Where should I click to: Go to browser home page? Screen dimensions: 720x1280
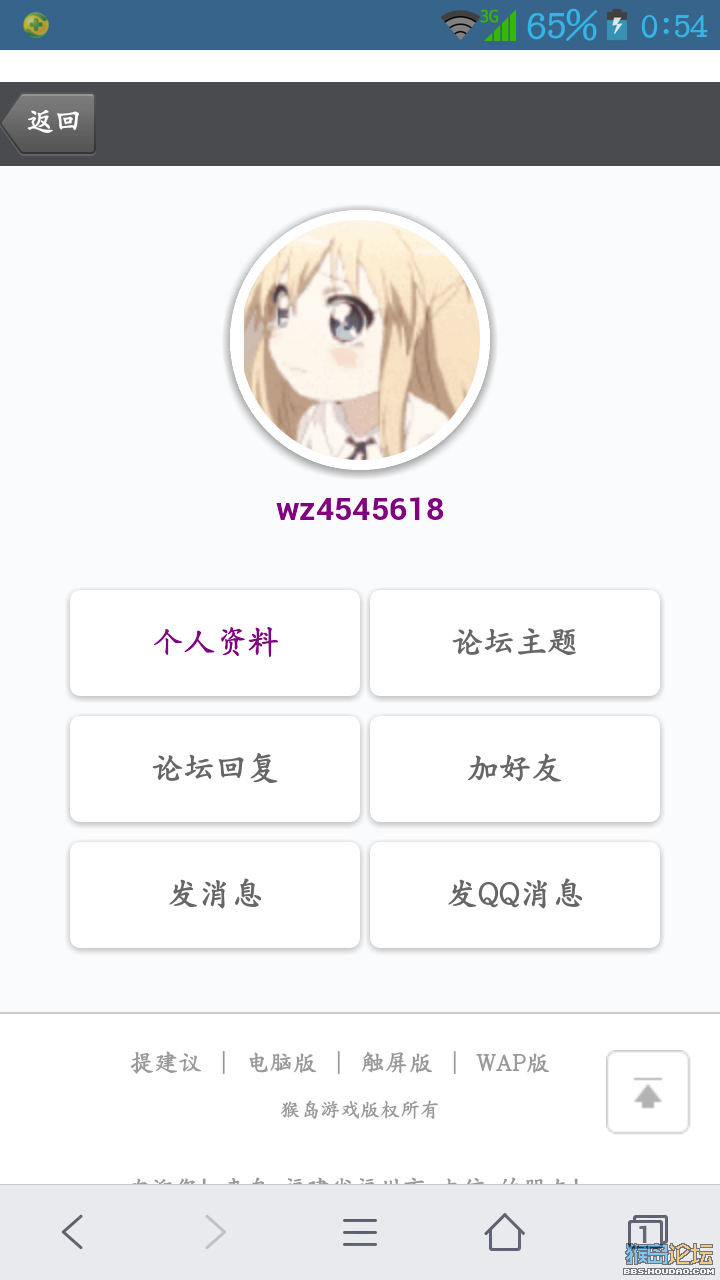coord(504,1232)
